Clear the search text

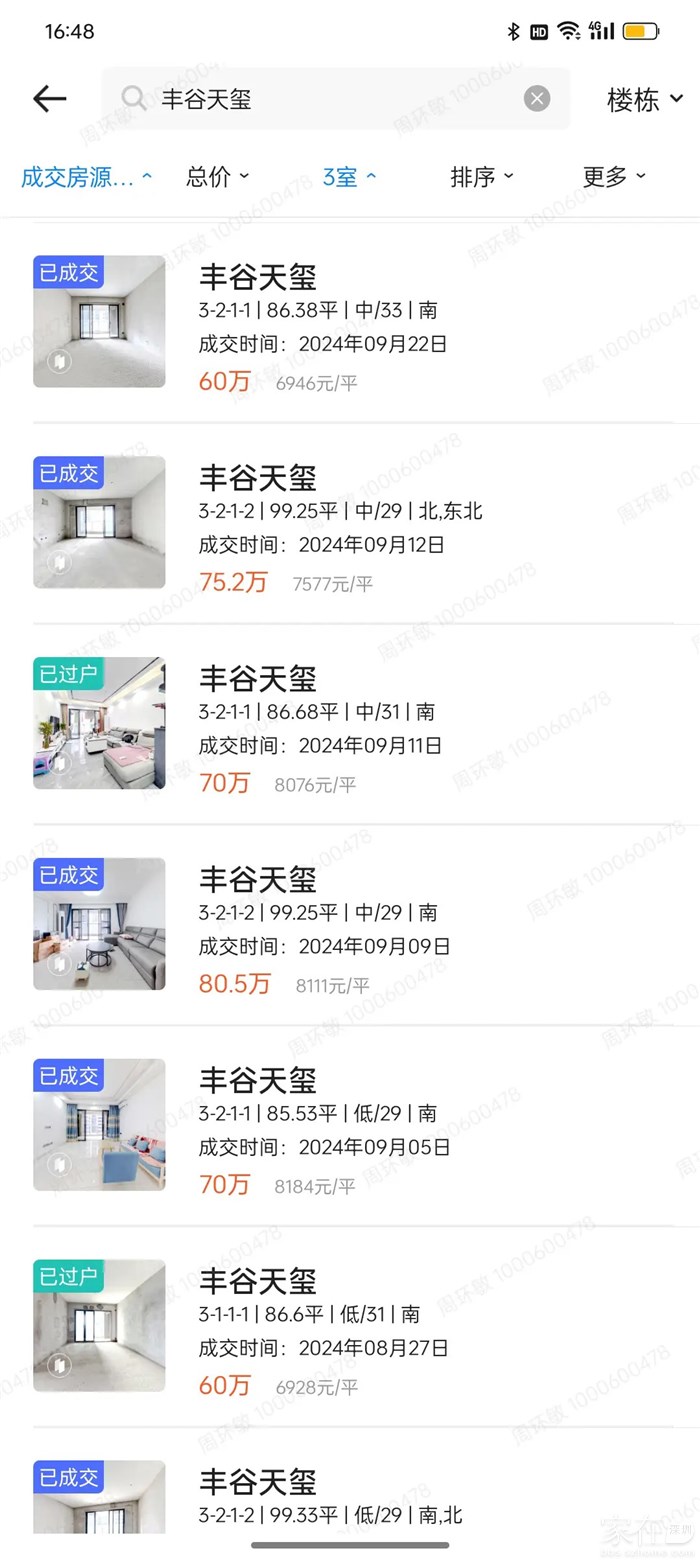point(537,98)
